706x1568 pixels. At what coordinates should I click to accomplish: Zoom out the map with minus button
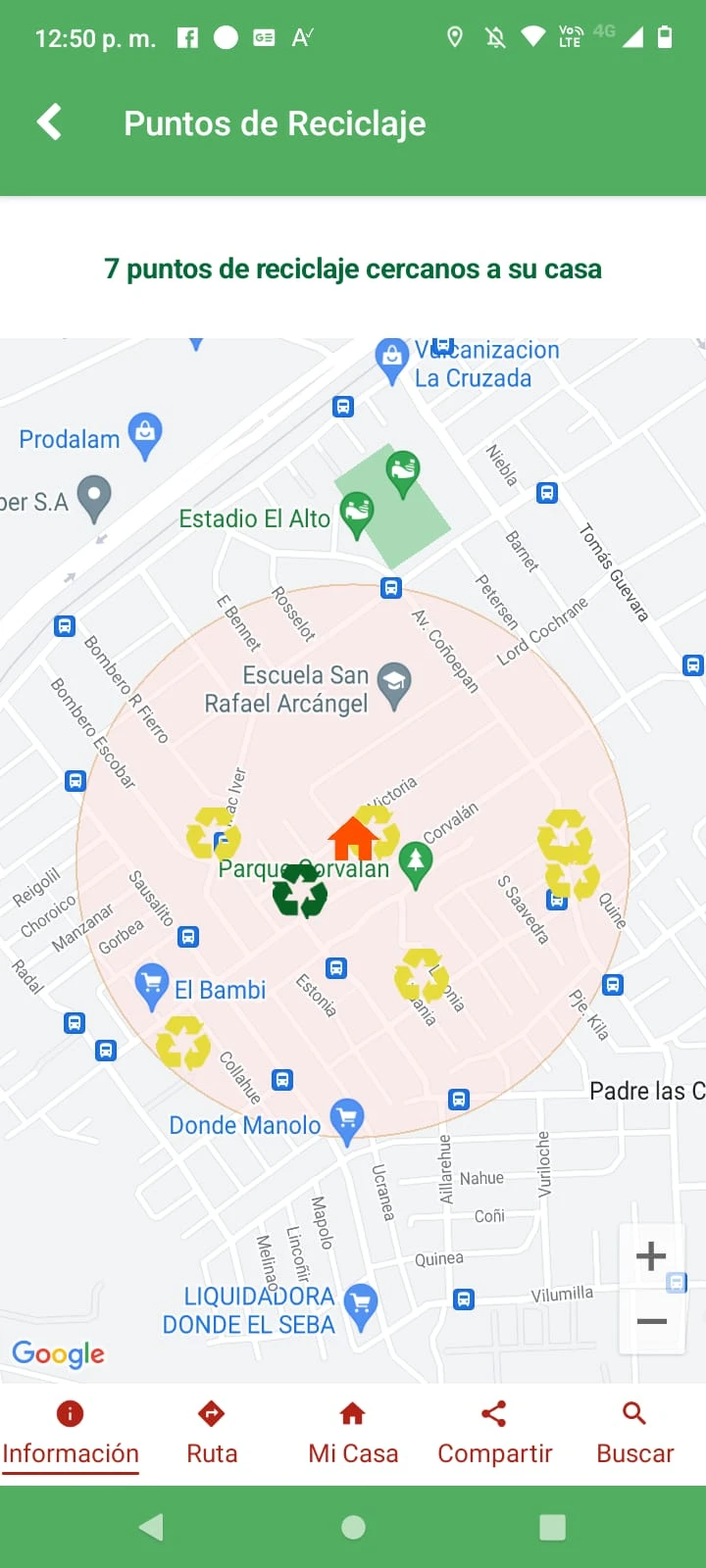(x=651, y=1321)
